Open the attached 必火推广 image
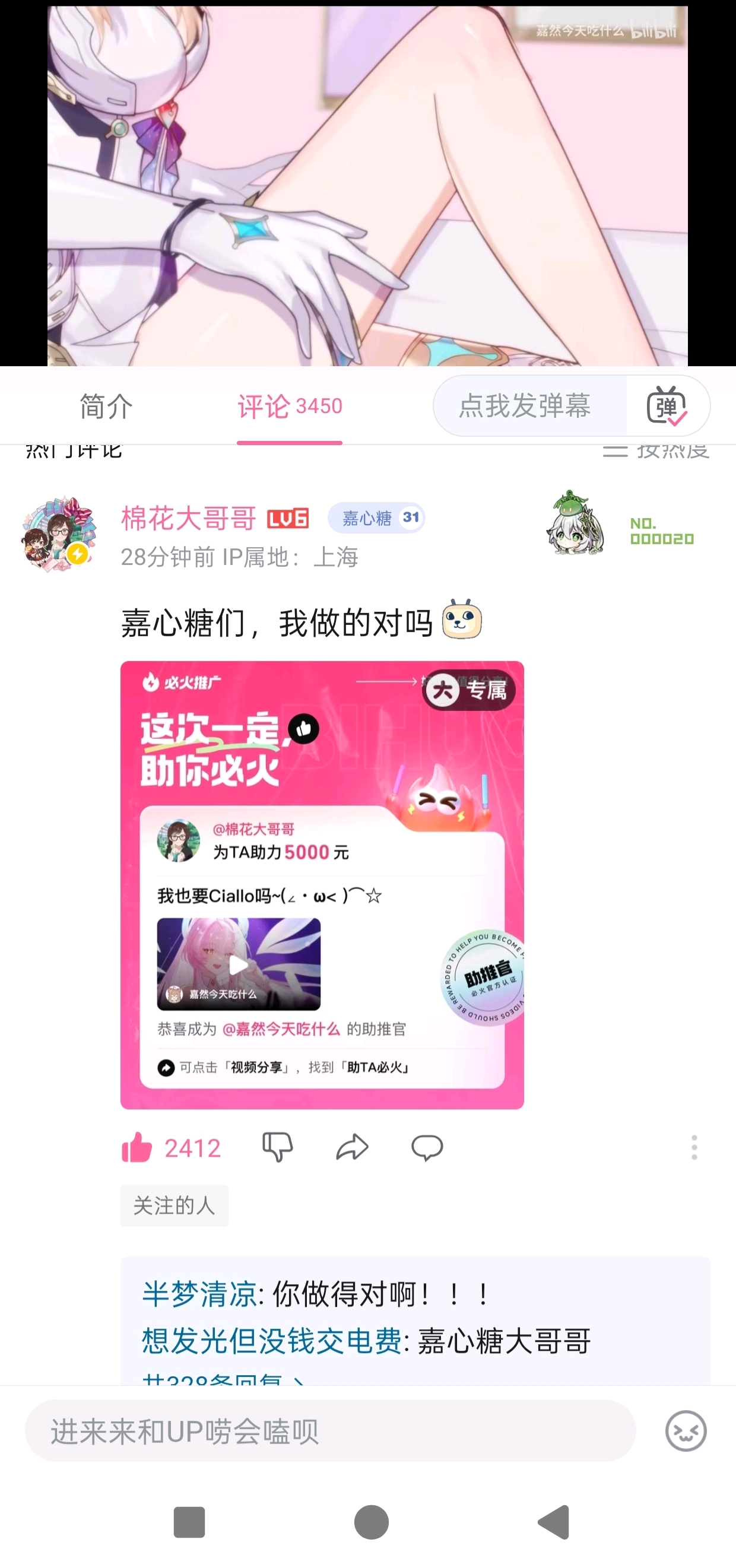 click(x=322, y=884)
